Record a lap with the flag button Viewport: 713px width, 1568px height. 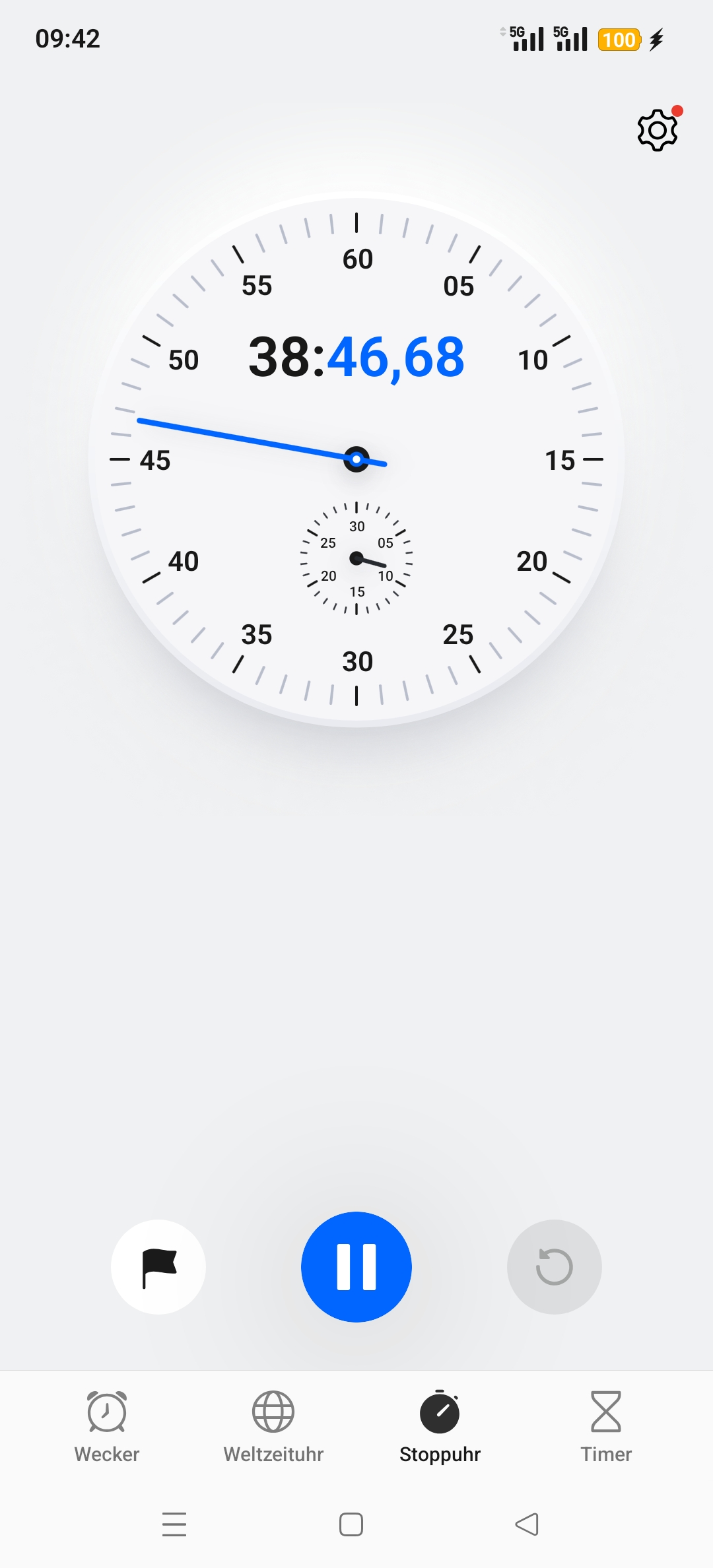click(158, 1266)
